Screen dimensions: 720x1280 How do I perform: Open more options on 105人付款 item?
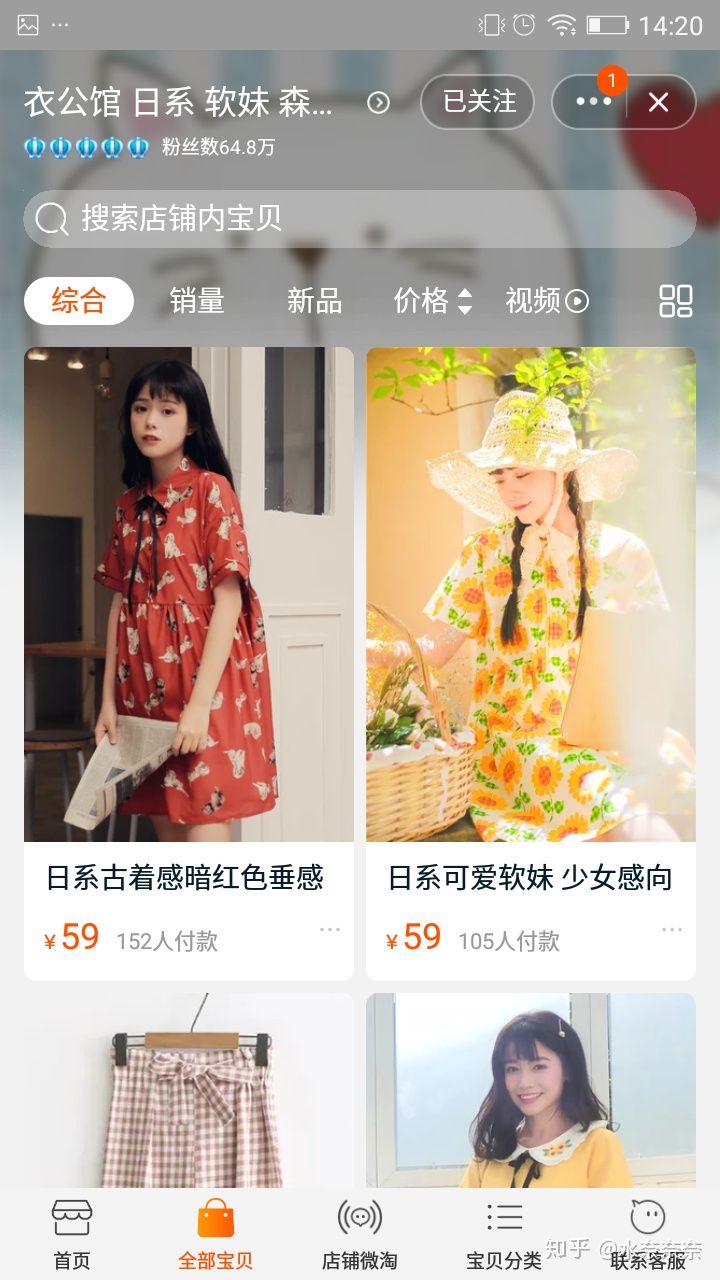(672, 930)
